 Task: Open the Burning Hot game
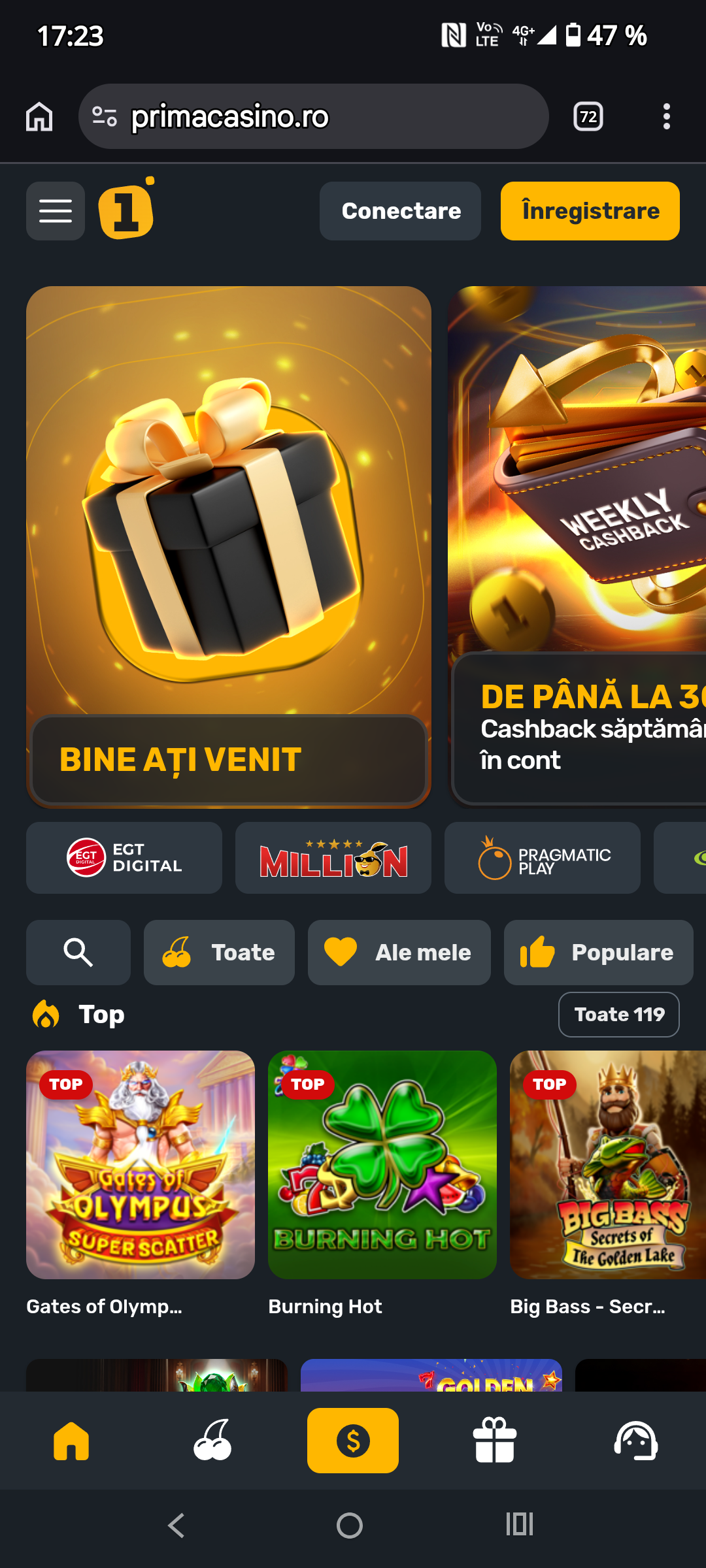pyautogui.click(x=382, y=1165)
